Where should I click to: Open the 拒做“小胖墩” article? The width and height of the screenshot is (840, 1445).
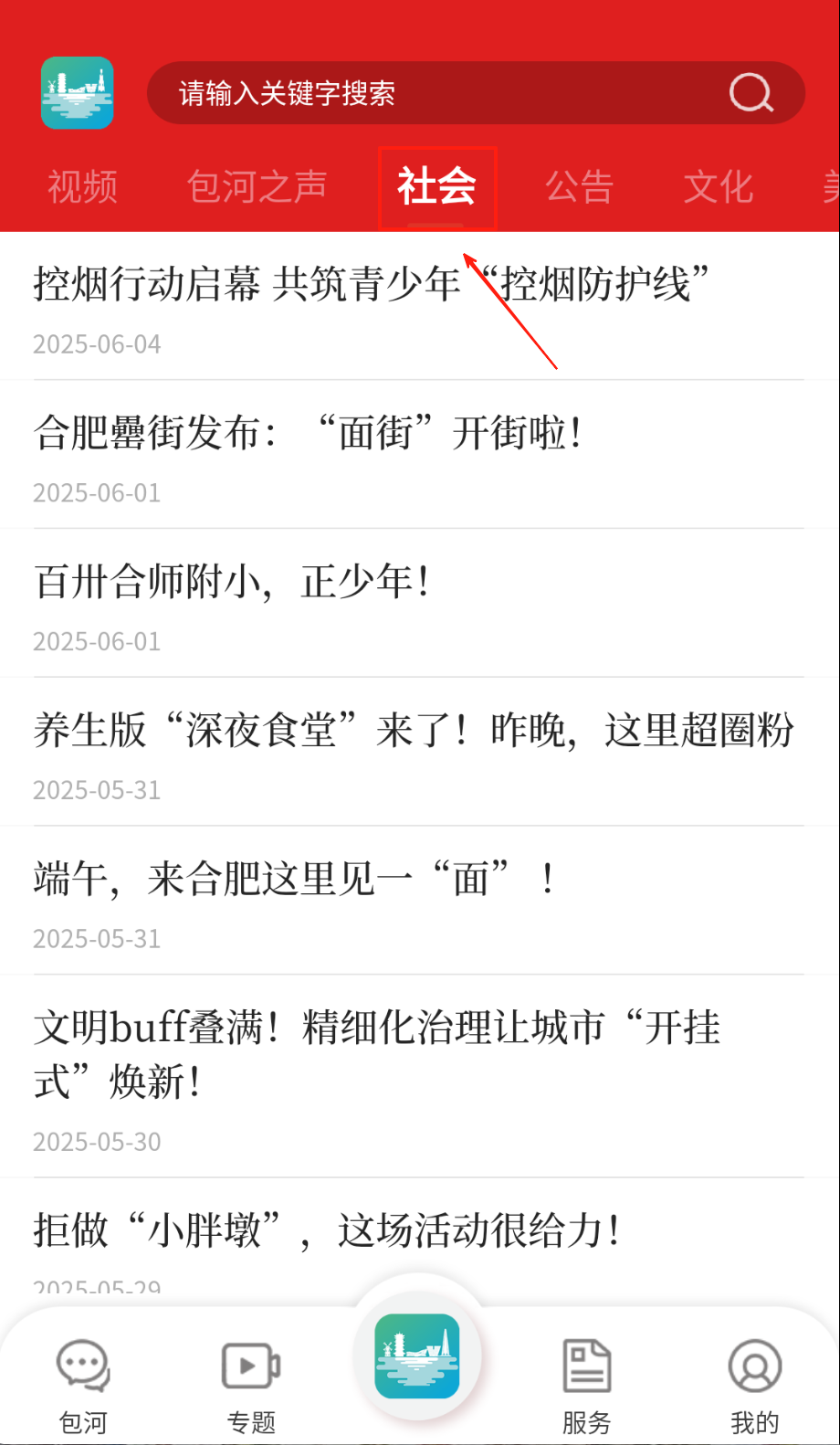[327, 1230]
